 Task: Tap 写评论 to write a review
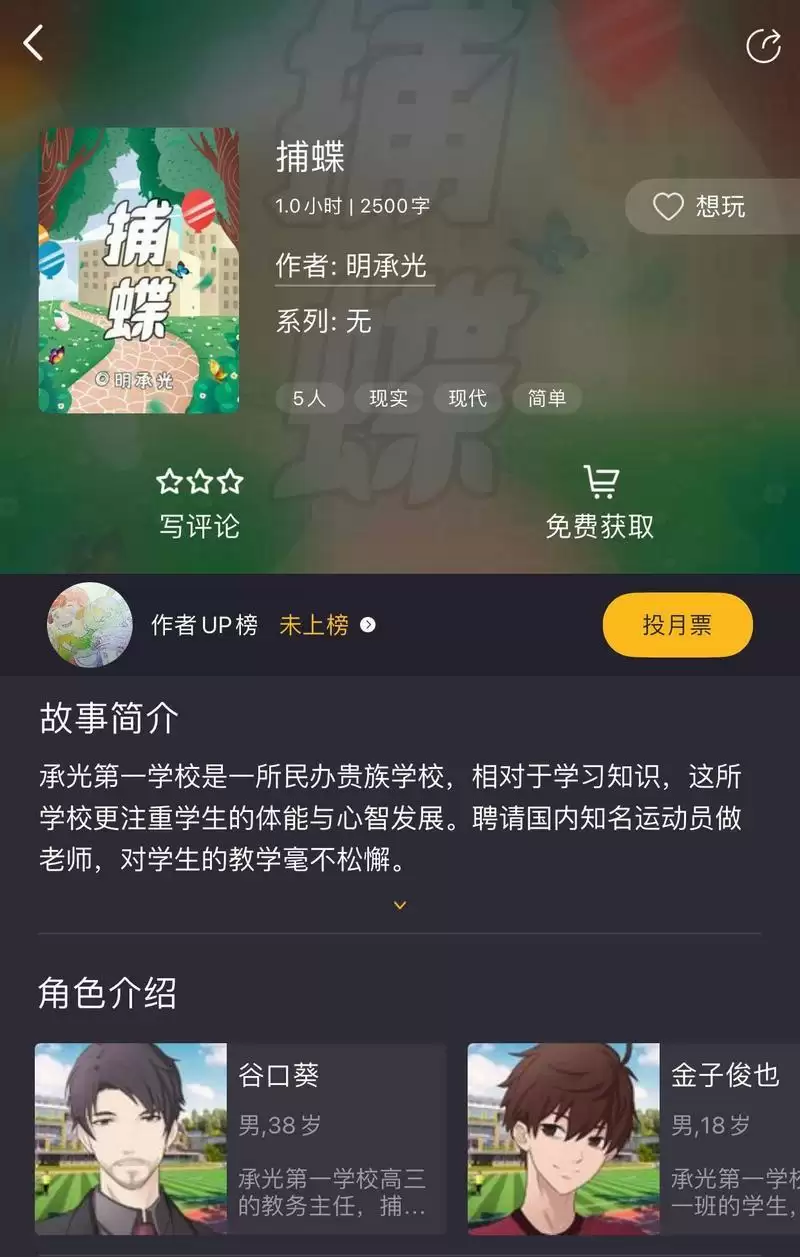199,527
